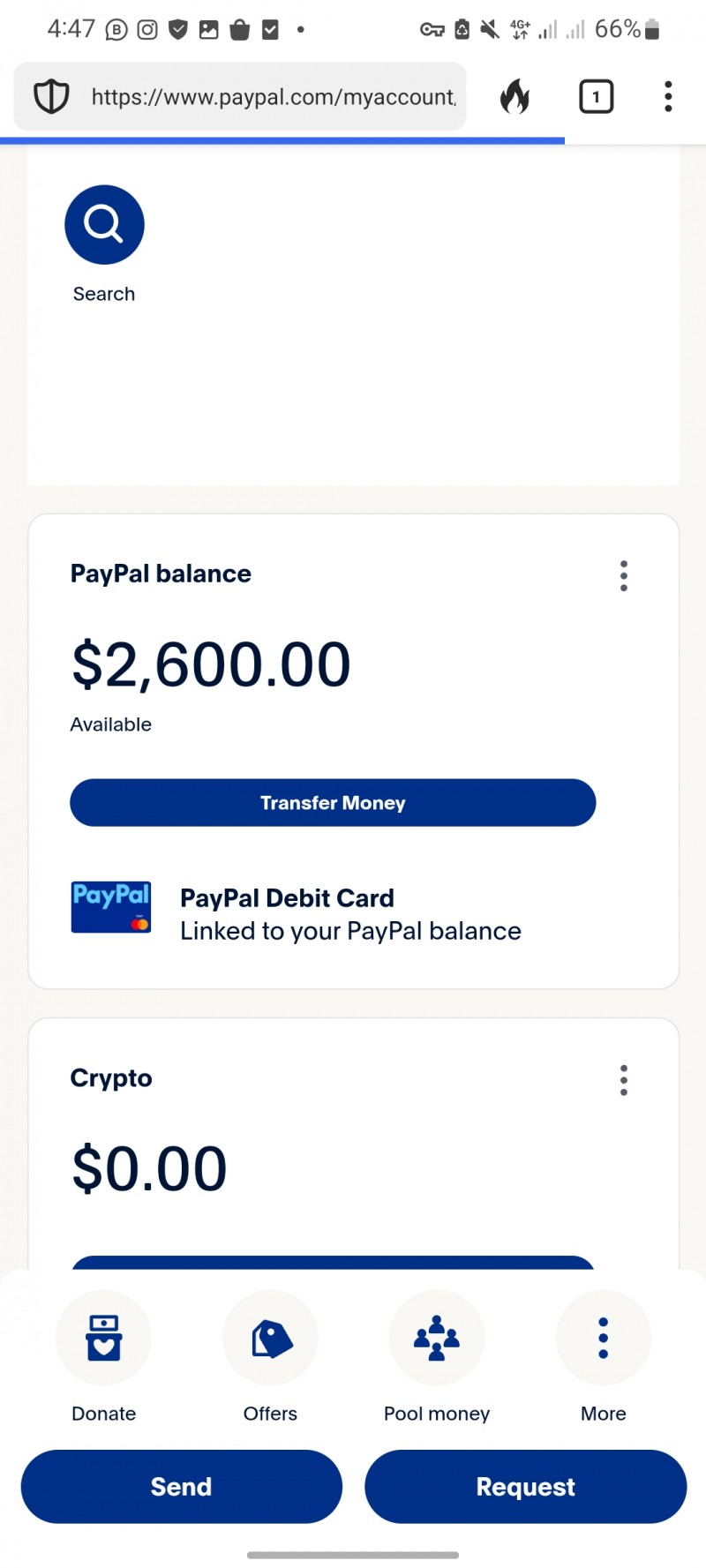Tap the Offers tag icon
Image resolution: width=706 pixels, height=1568 pixels.
270,1337
